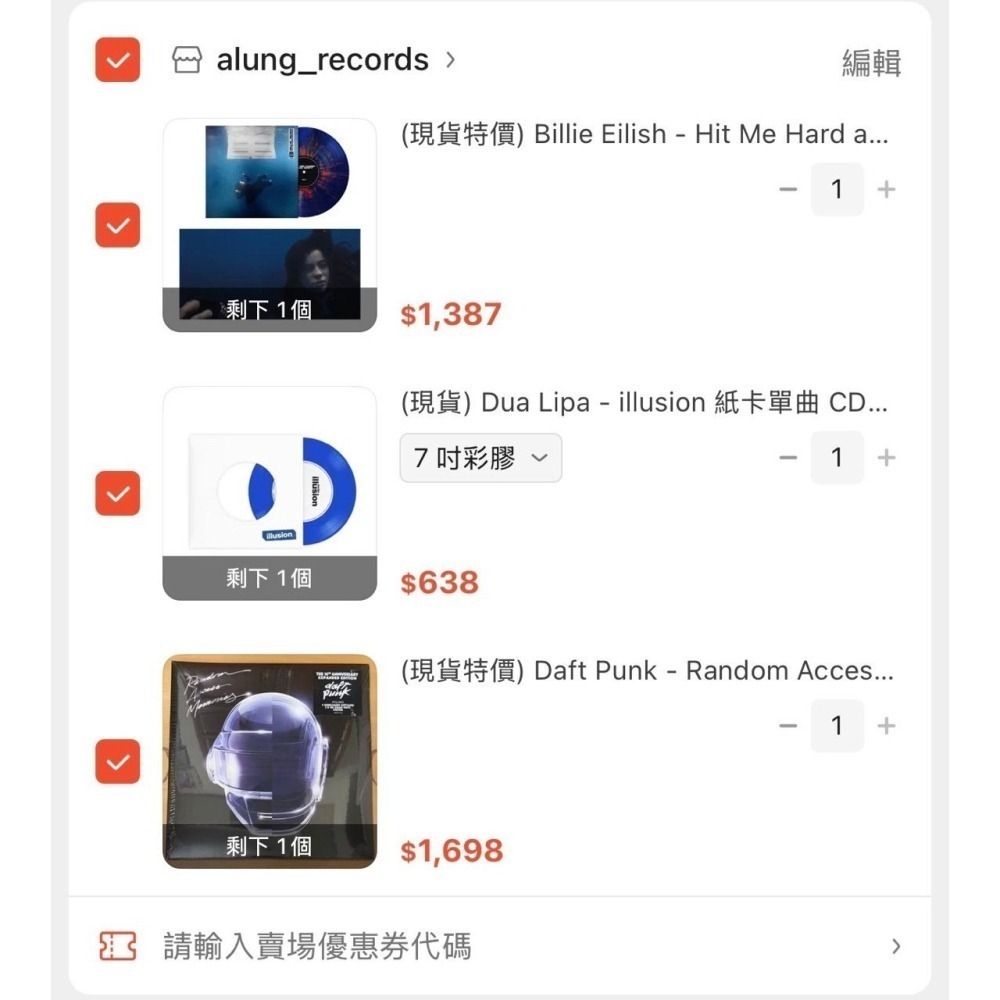Decrease quantity of the Billie Eilish record
Screen dimensions: 1000x1000
coord(789,189)
